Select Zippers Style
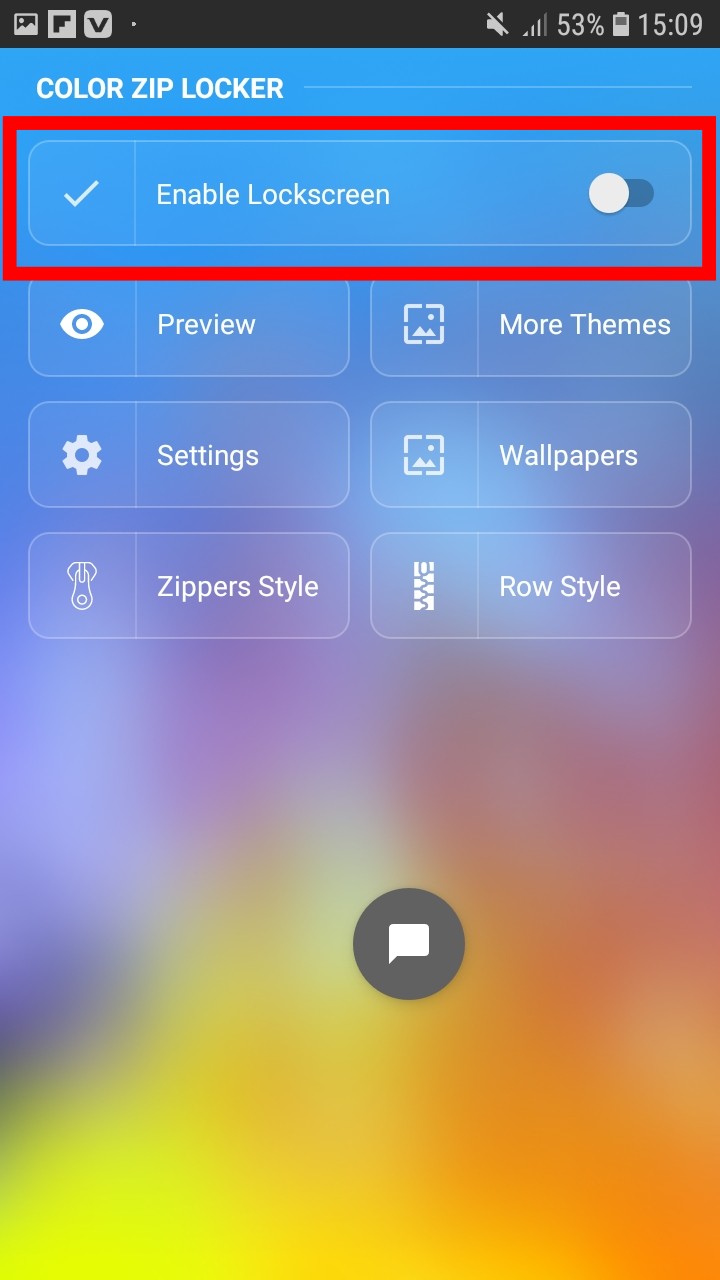Image resolution: width=720 pixels, height=1280 pixels. click(189, 586)
